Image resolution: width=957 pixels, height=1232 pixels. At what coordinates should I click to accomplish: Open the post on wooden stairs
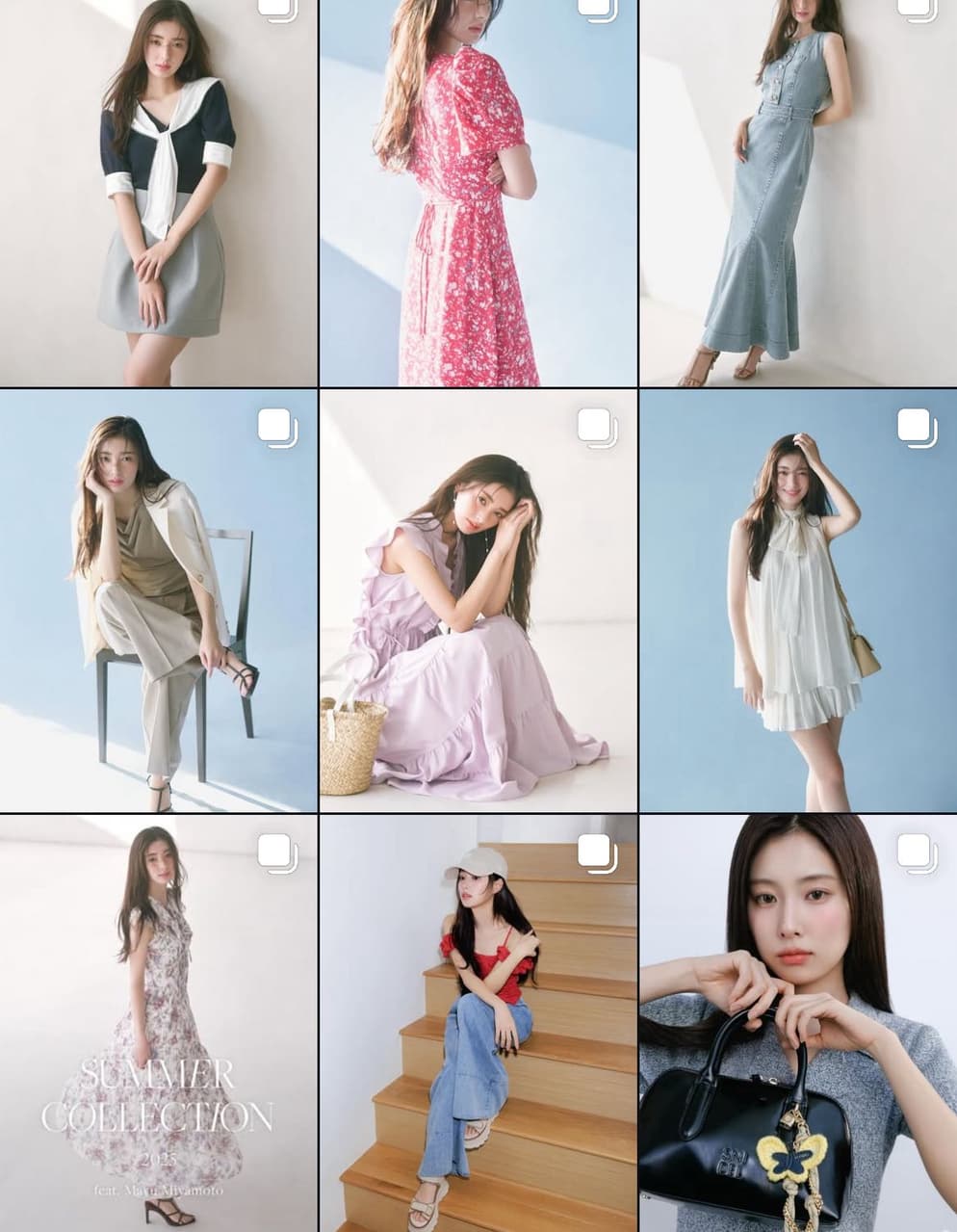(x=478, y=1023)
